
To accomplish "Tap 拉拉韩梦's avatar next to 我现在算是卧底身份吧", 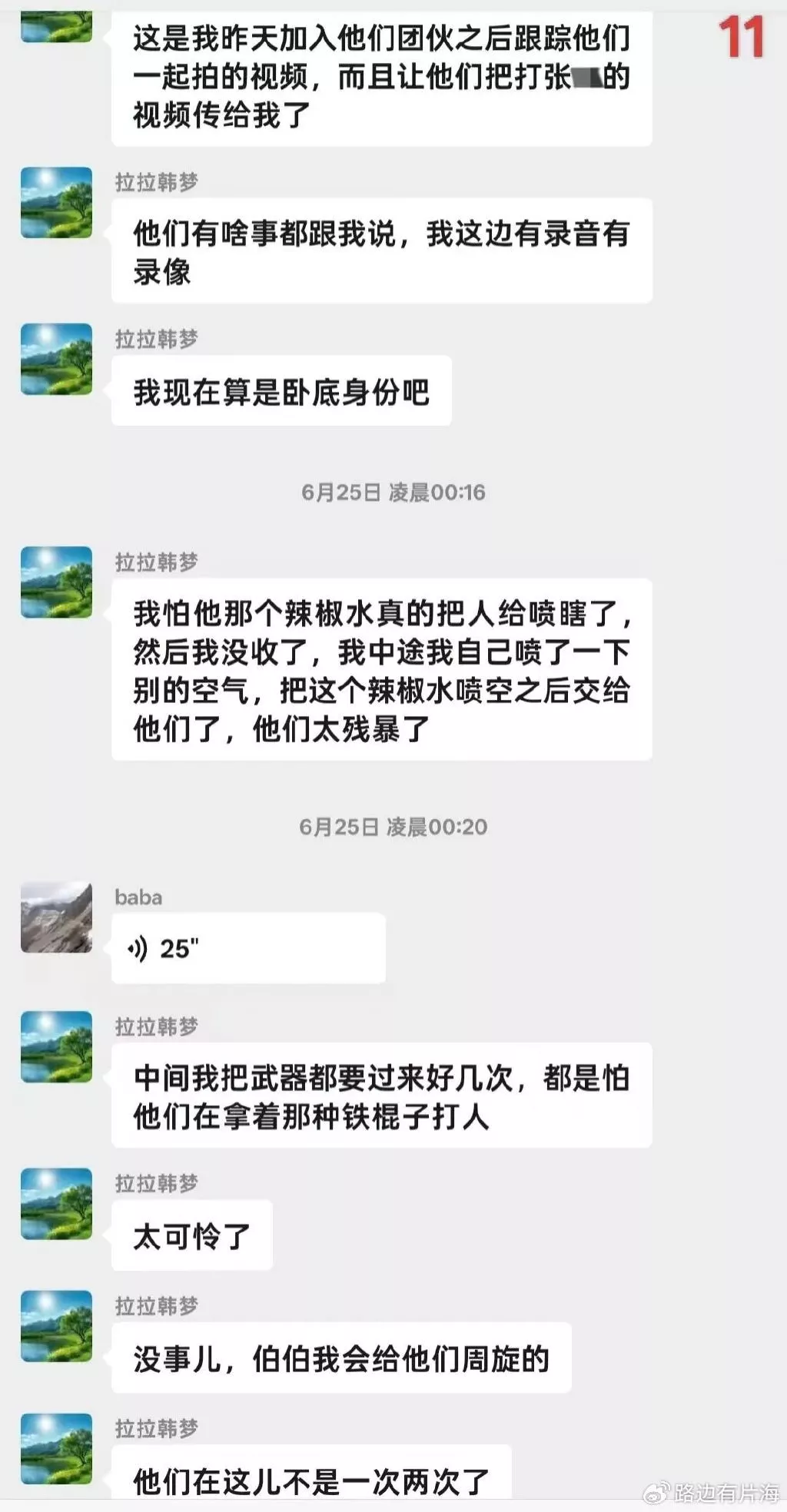I will click(x=56, y=359).
